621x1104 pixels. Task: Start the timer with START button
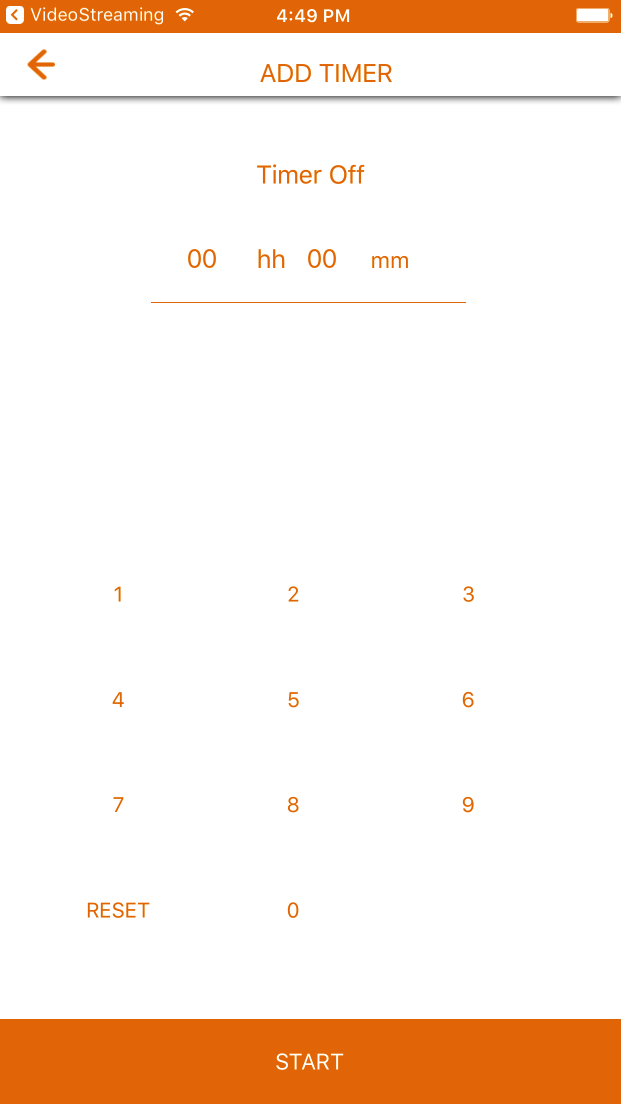pos(310,1061)
